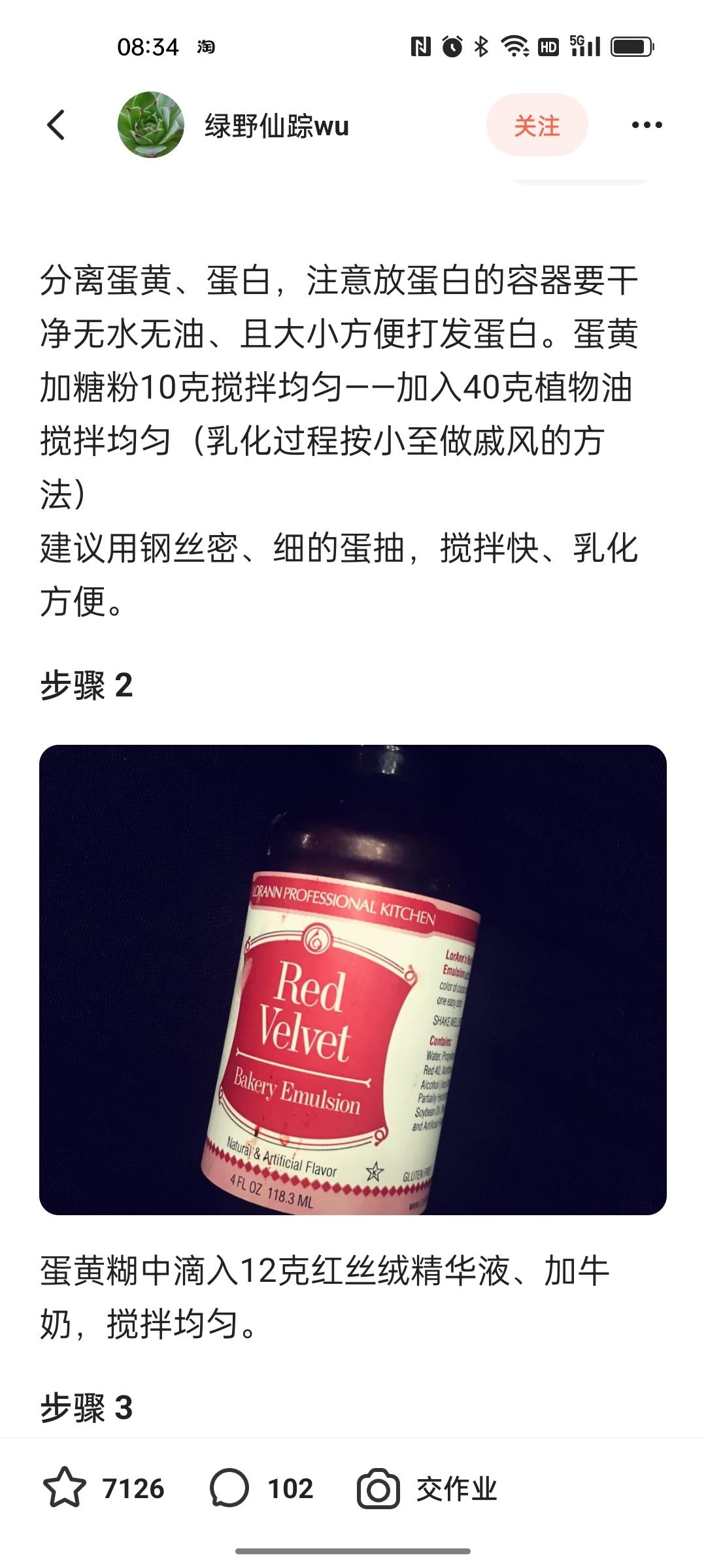Open the three-dot overflow menu
Viewport: 706px width, 1568px height.
click(647, 125)
